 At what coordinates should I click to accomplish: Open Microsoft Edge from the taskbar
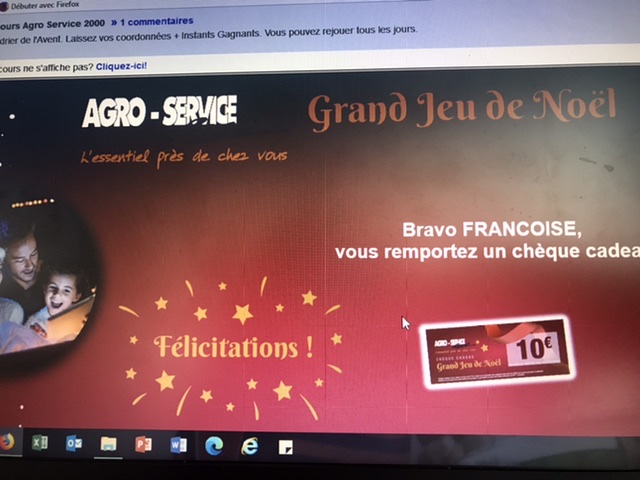pos(214,446)
